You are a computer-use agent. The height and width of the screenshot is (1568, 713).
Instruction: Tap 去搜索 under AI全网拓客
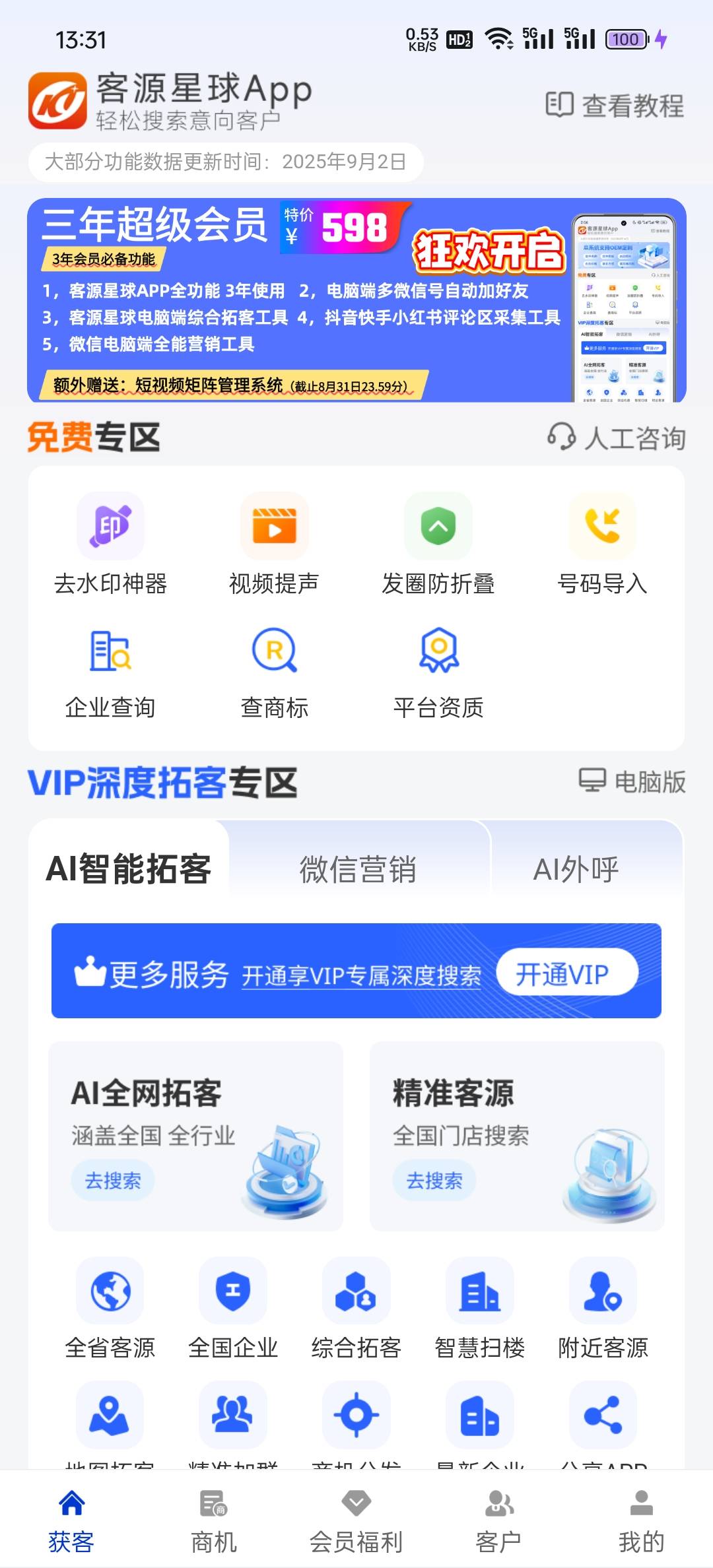coord(112,1180)
